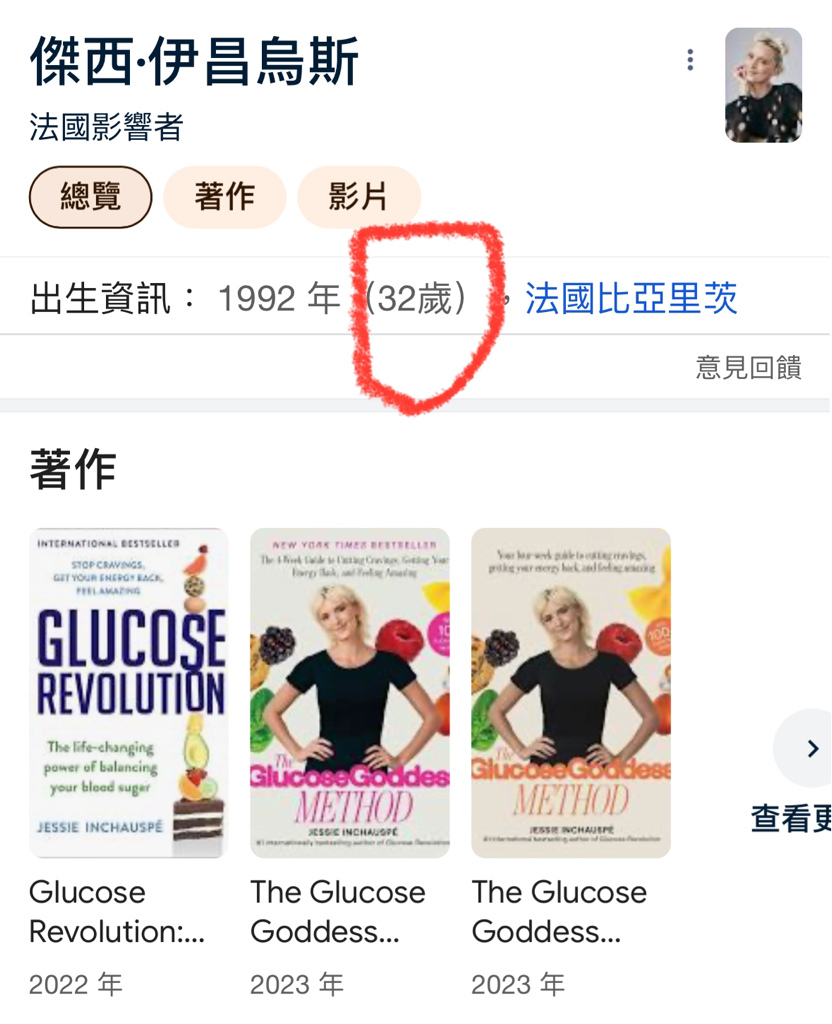Open Jessie Inchauspé's profile photo
The height and width of the screenshot is (1024, 832).
tap(763, 85)
